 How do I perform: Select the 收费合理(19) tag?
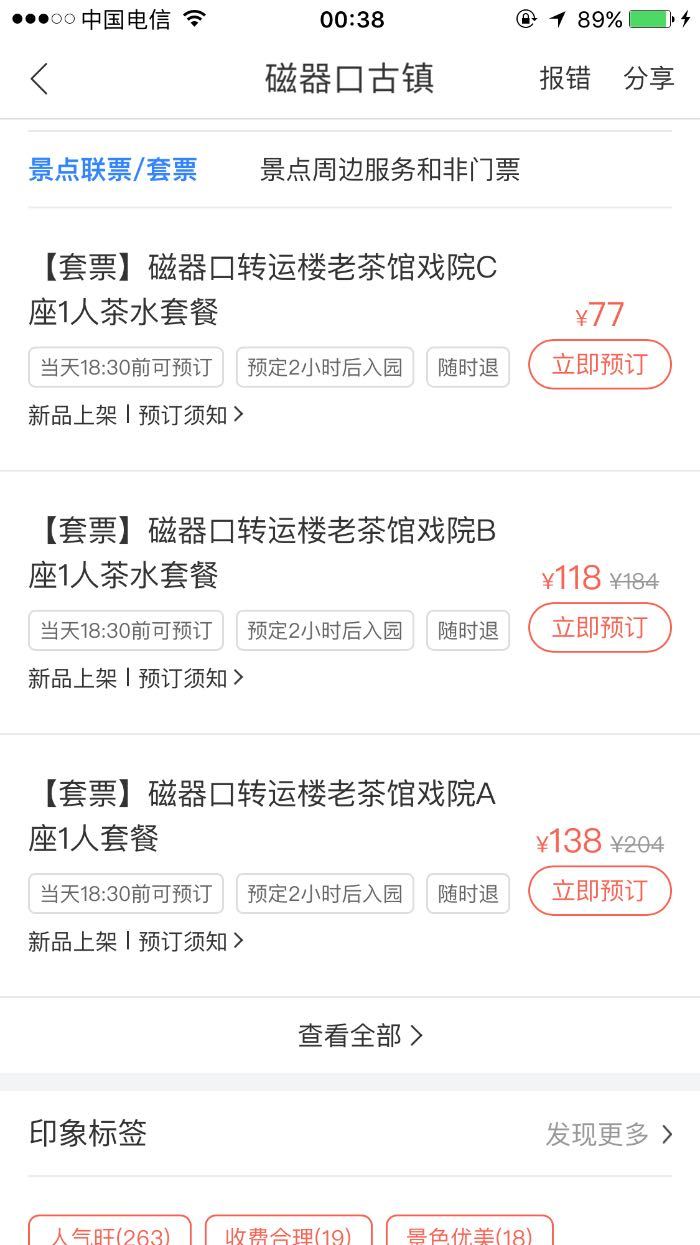[288, 1232]
